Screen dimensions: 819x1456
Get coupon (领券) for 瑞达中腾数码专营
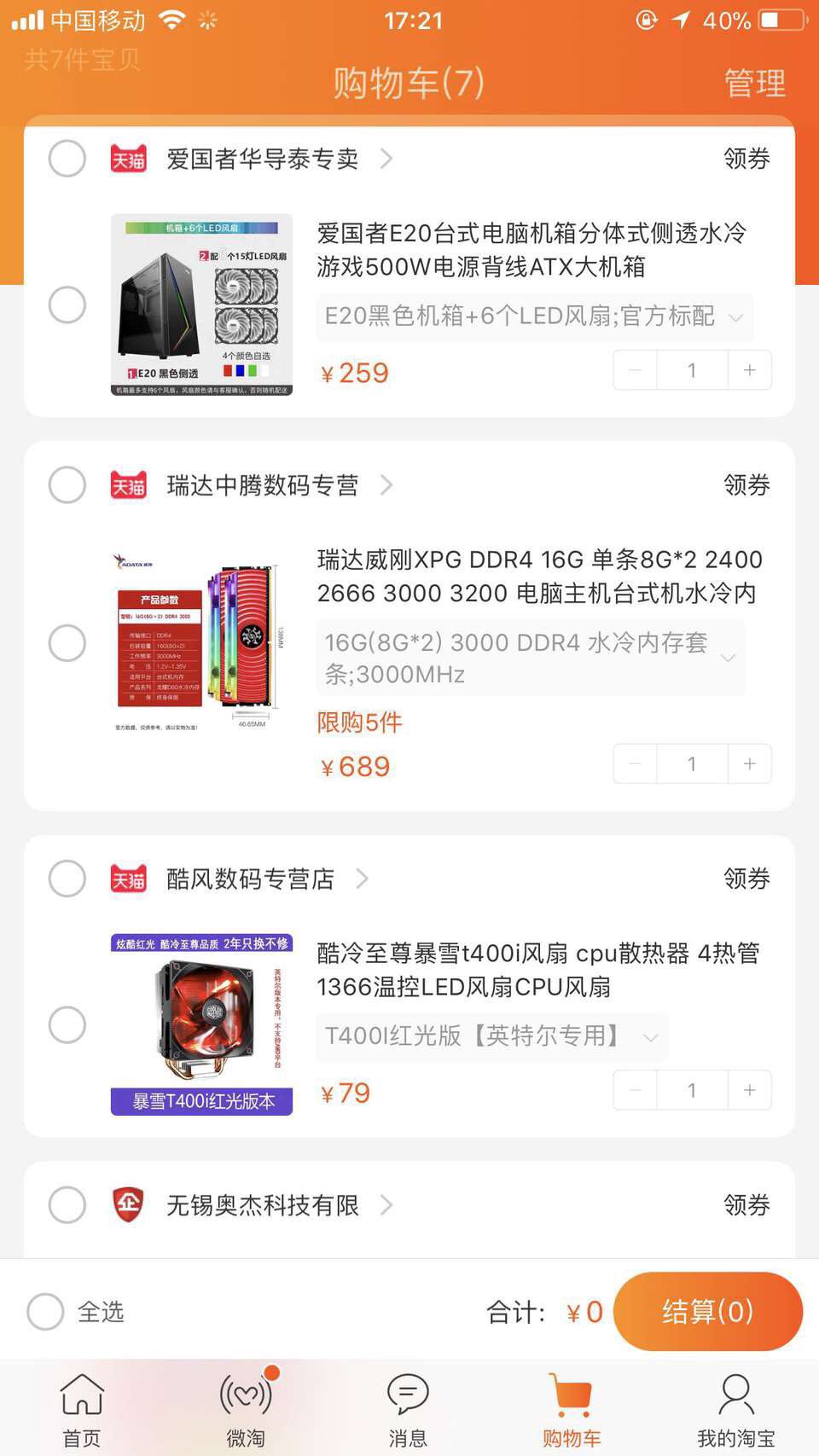[746, 485]
